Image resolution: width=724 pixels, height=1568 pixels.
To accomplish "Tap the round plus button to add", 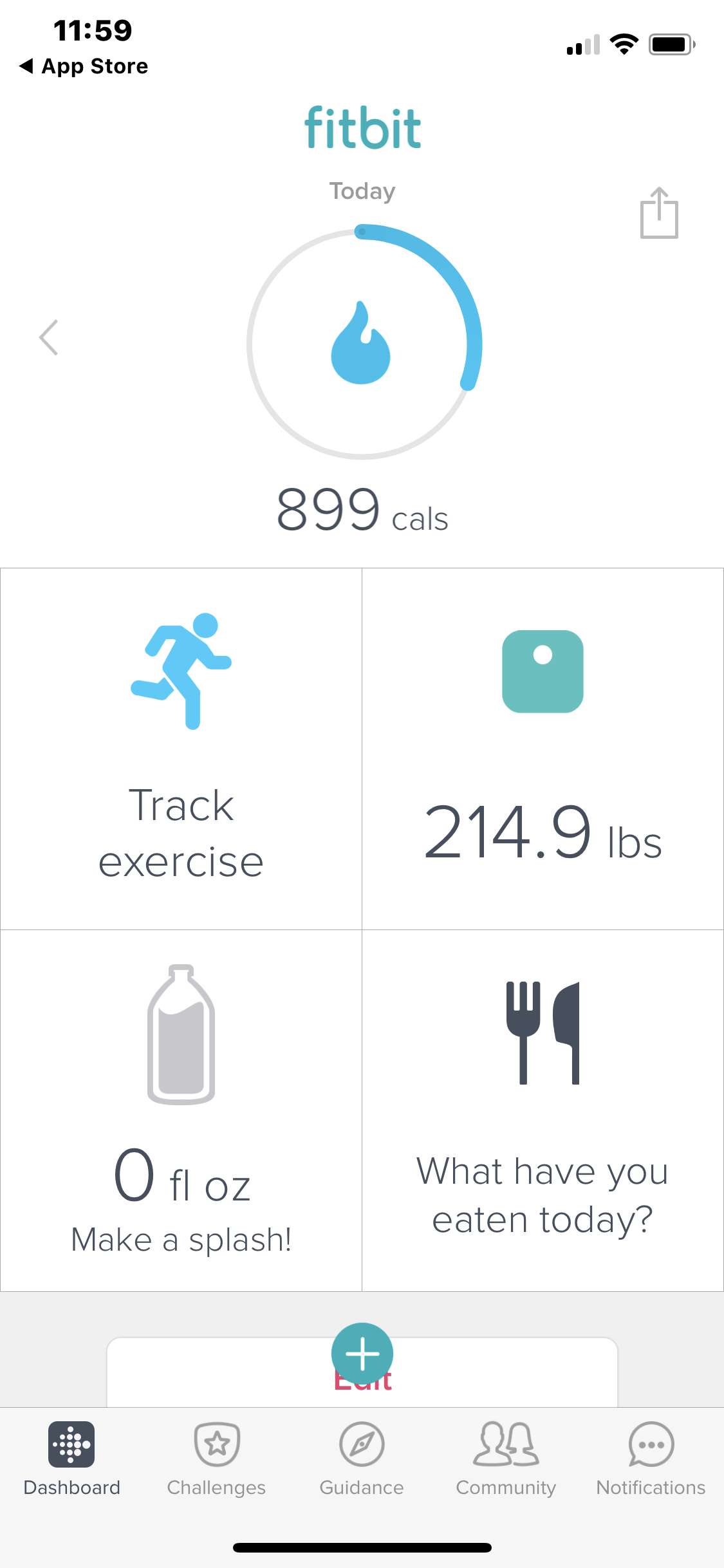I will coord(362,1354).
